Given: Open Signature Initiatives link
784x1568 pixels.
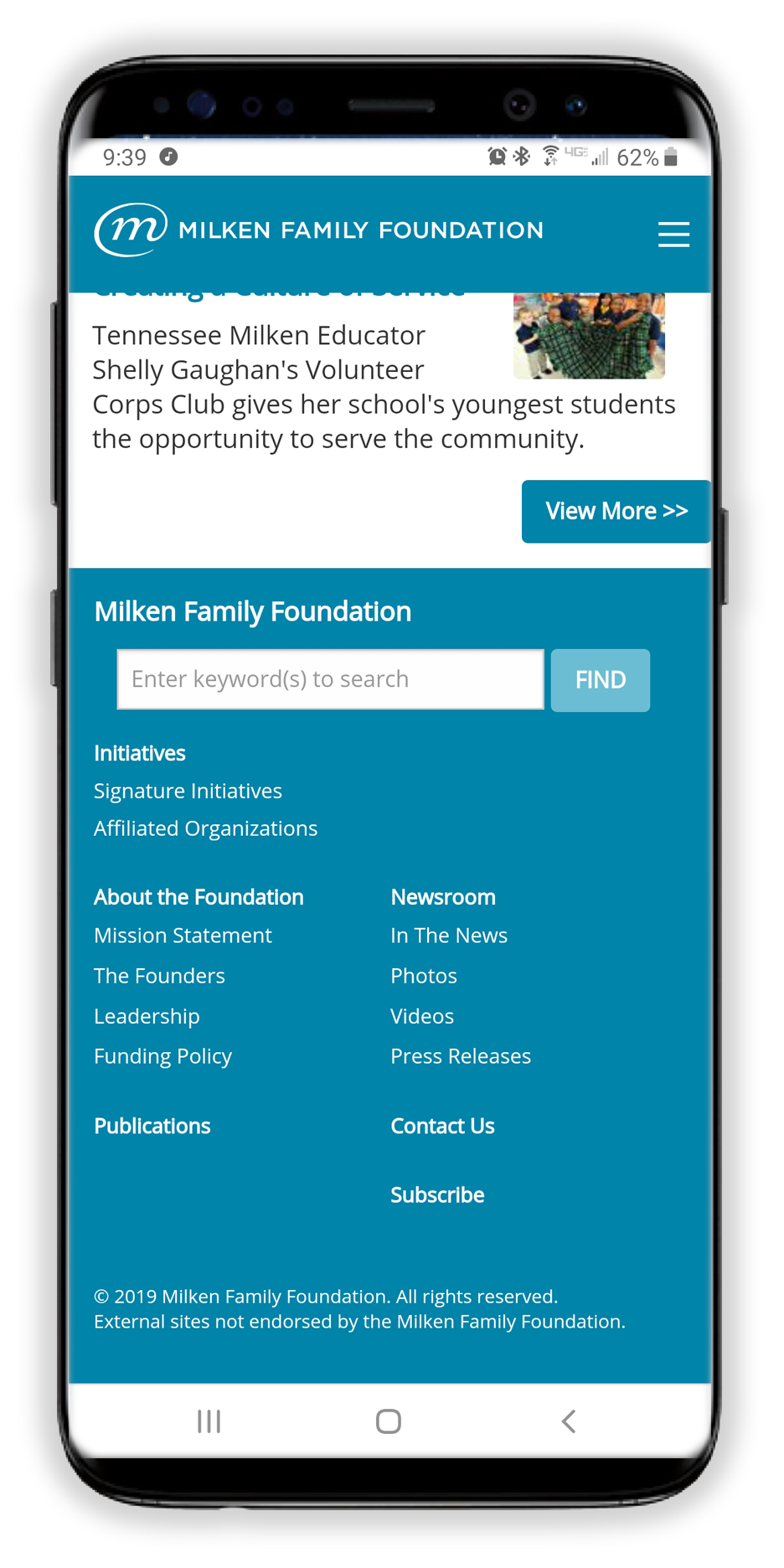Looking at the screenshot, I should coord(188,791).
